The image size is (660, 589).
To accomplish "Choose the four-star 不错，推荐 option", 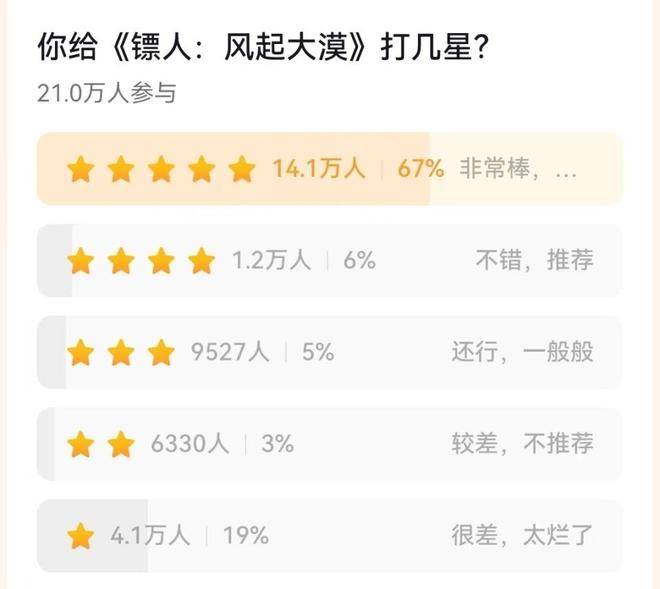I will (330, 261).
